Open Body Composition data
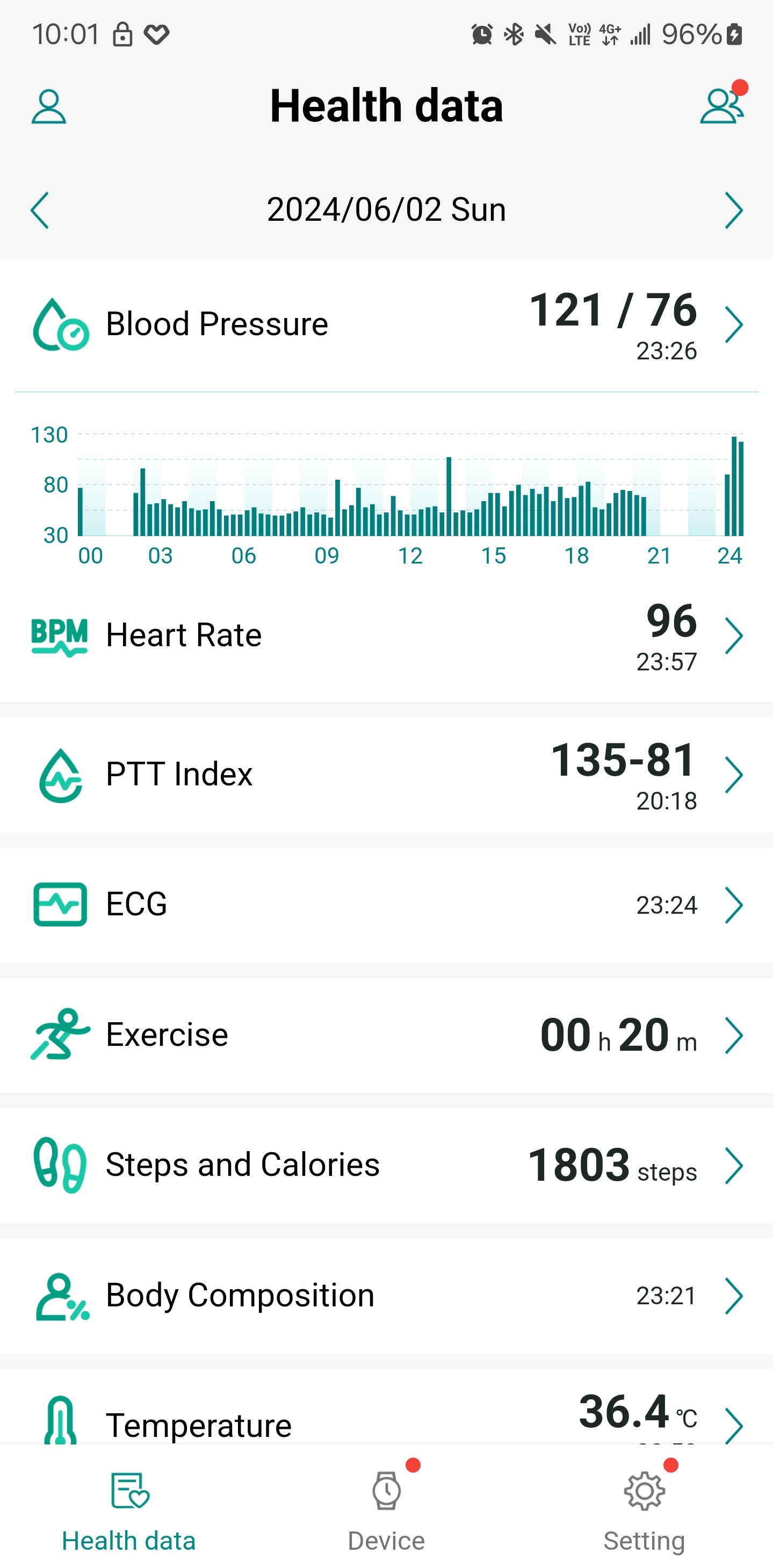 point(387,1295)
